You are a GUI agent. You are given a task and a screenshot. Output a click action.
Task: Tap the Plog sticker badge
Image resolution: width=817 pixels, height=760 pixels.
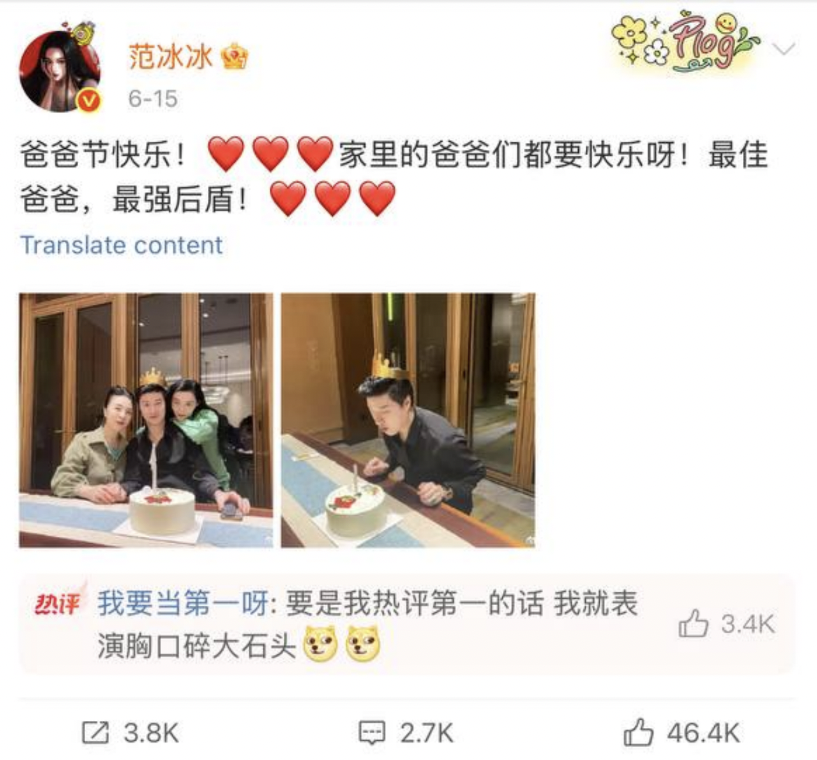[685, 43]
